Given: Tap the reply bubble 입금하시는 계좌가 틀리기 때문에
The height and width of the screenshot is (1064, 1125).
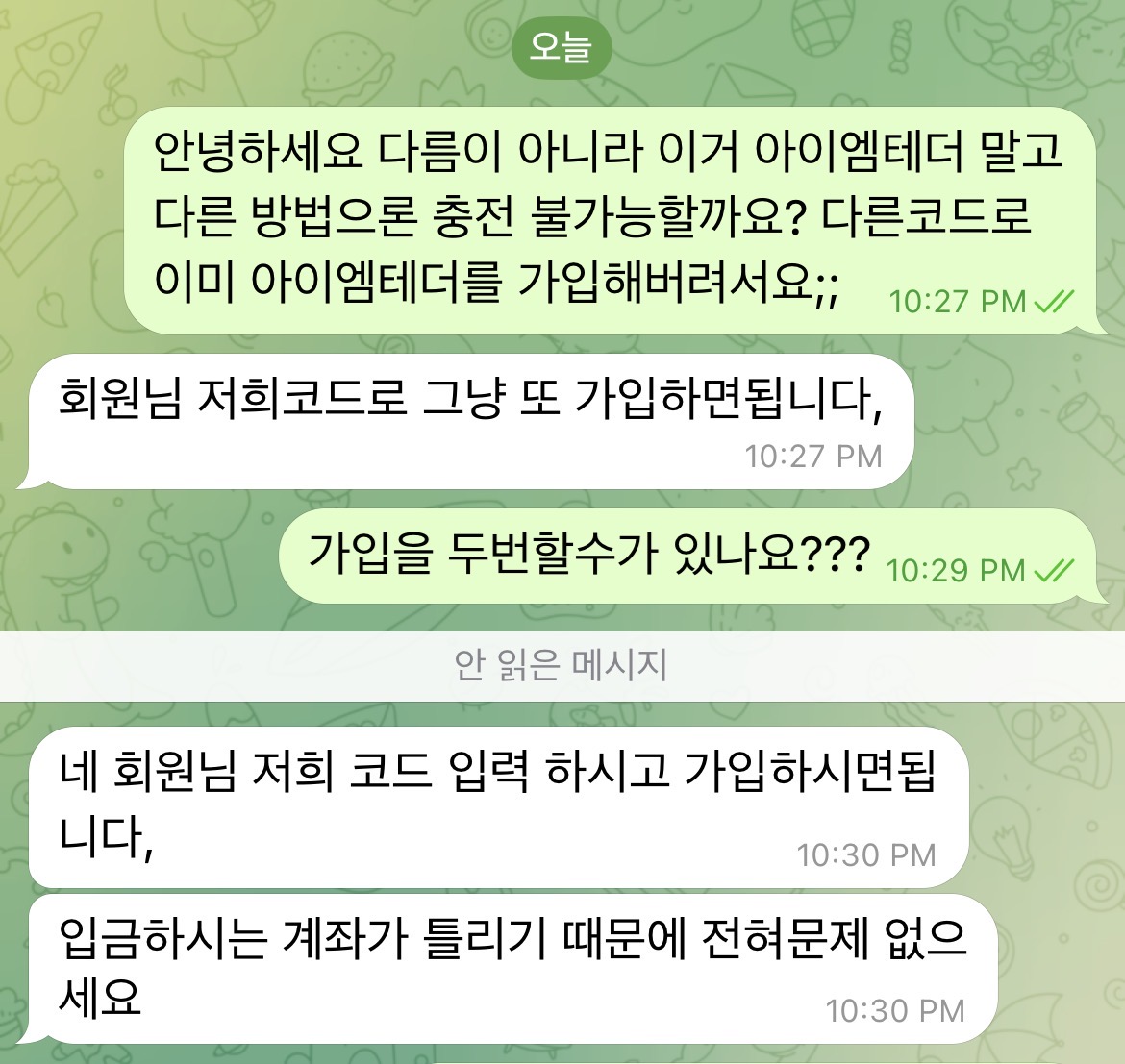Looking at the screenshot, I should tap(512, 967).
